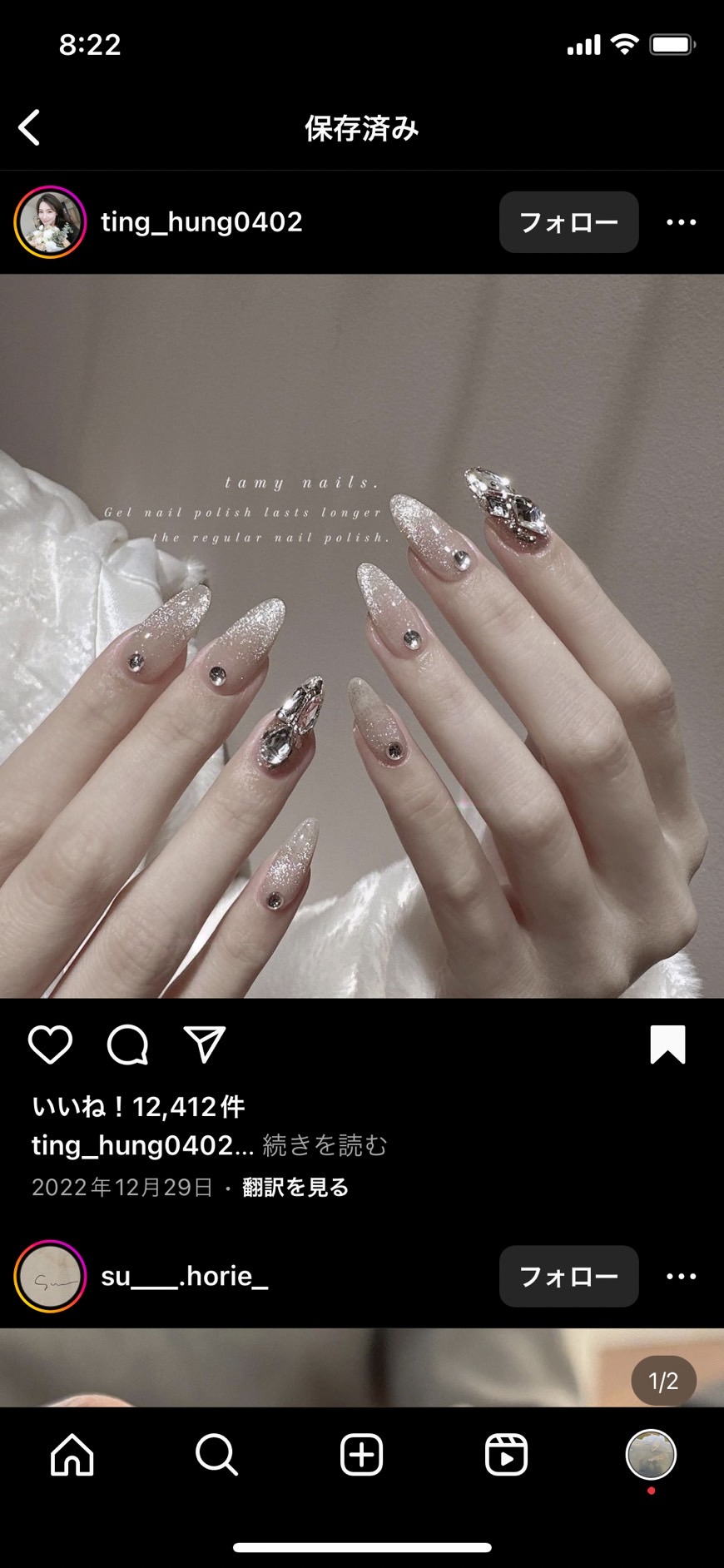Switch to the Search tab
This screenshot has width=724, height=1568.
click(x=216, y=1455)
